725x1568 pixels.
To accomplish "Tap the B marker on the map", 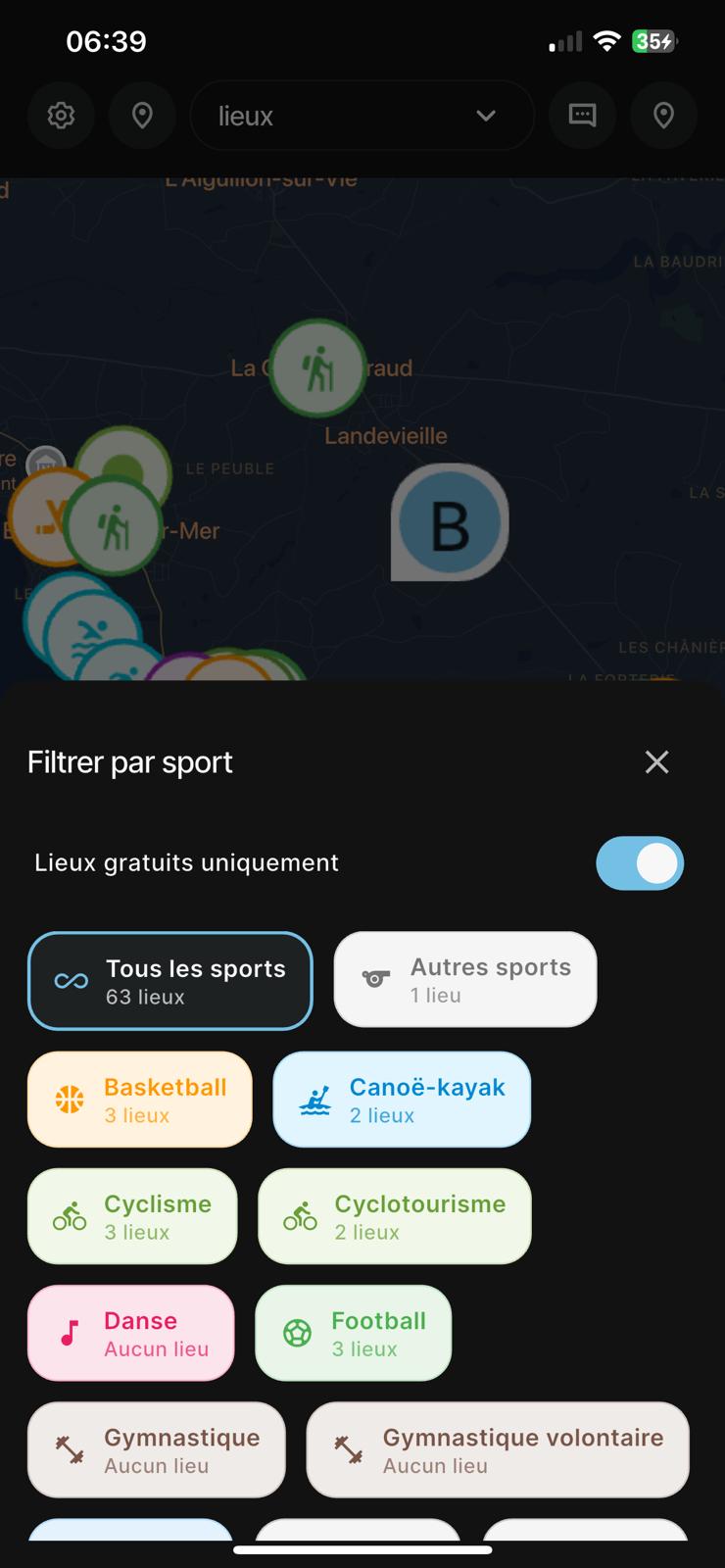I will (x=450, y=522).
